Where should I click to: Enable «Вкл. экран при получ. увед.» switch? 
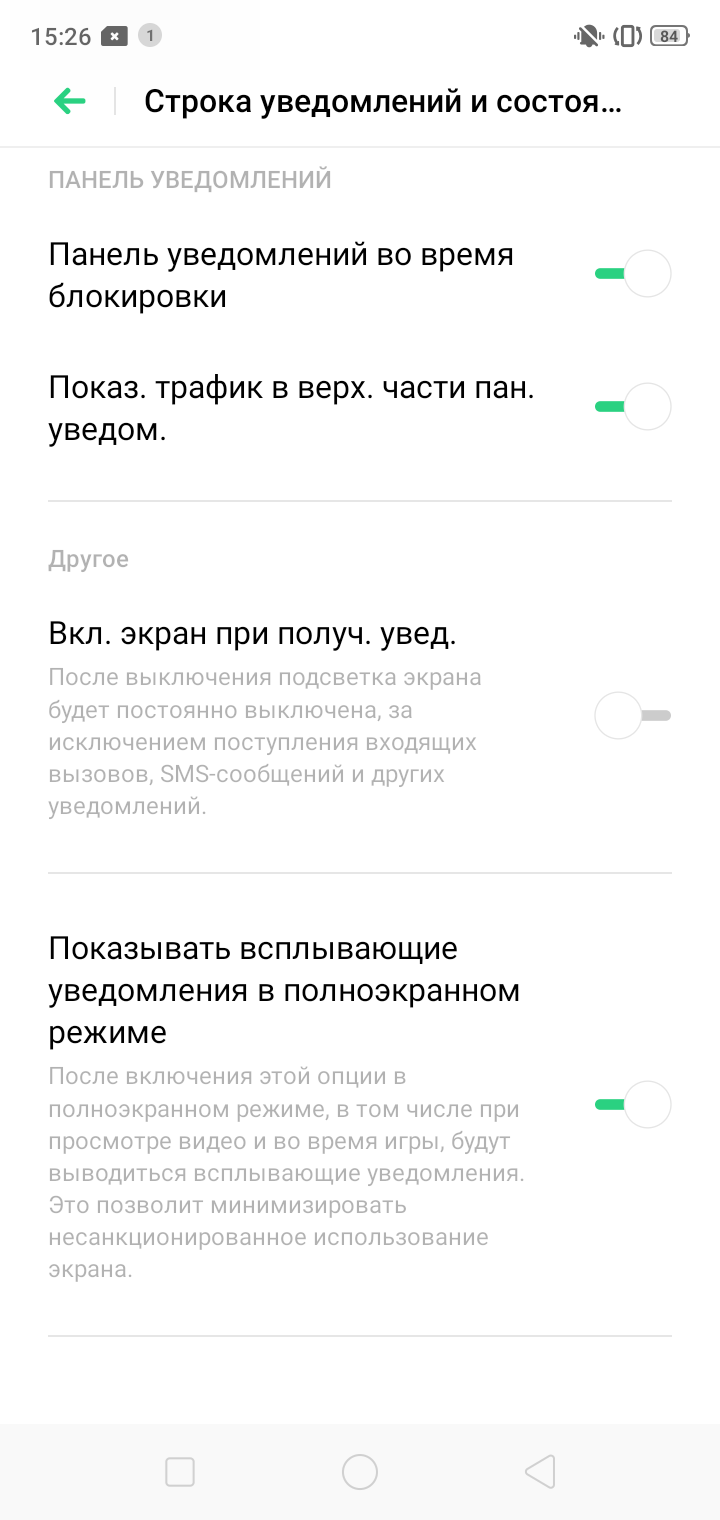coord(632,716)
